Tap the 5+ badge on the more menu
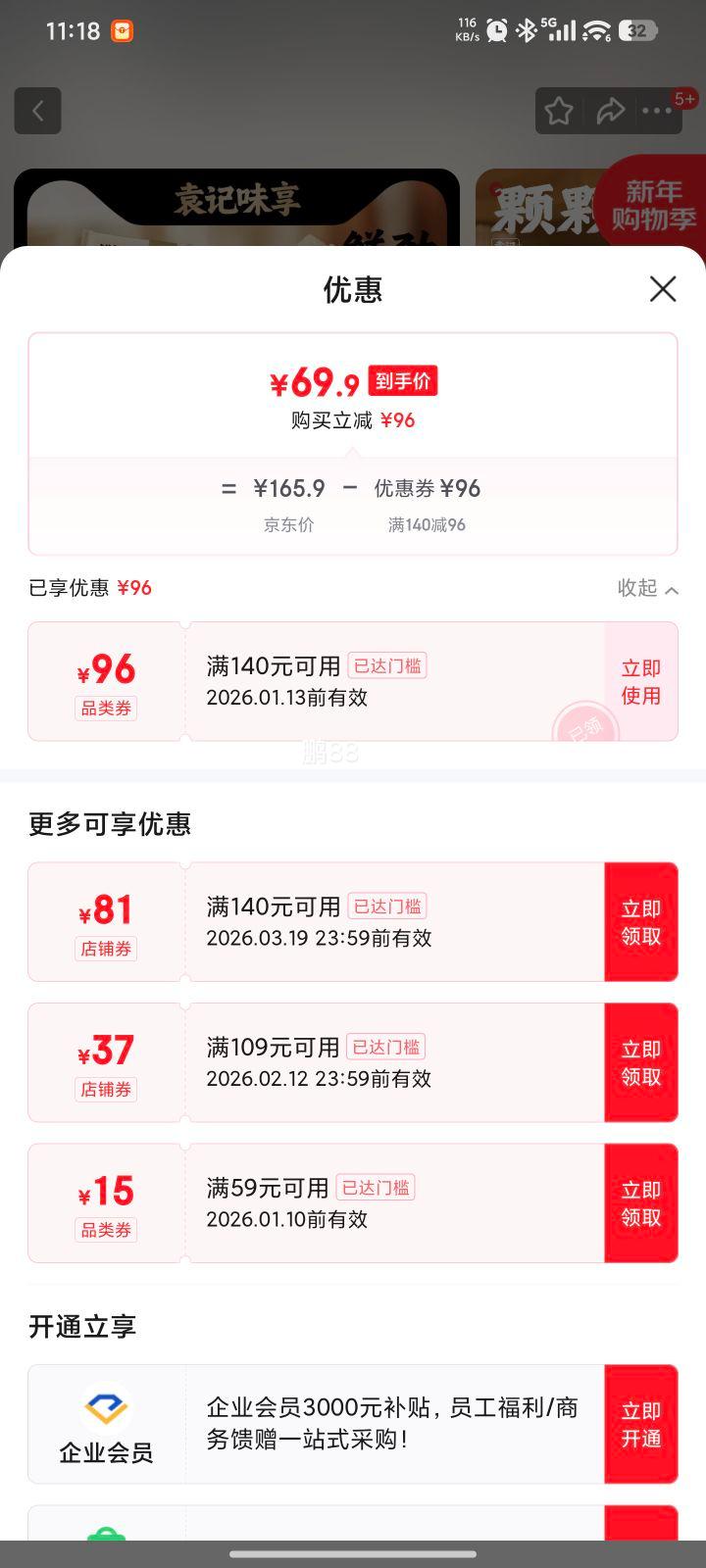The image size is (706, 1568). (x=684, y=99)
